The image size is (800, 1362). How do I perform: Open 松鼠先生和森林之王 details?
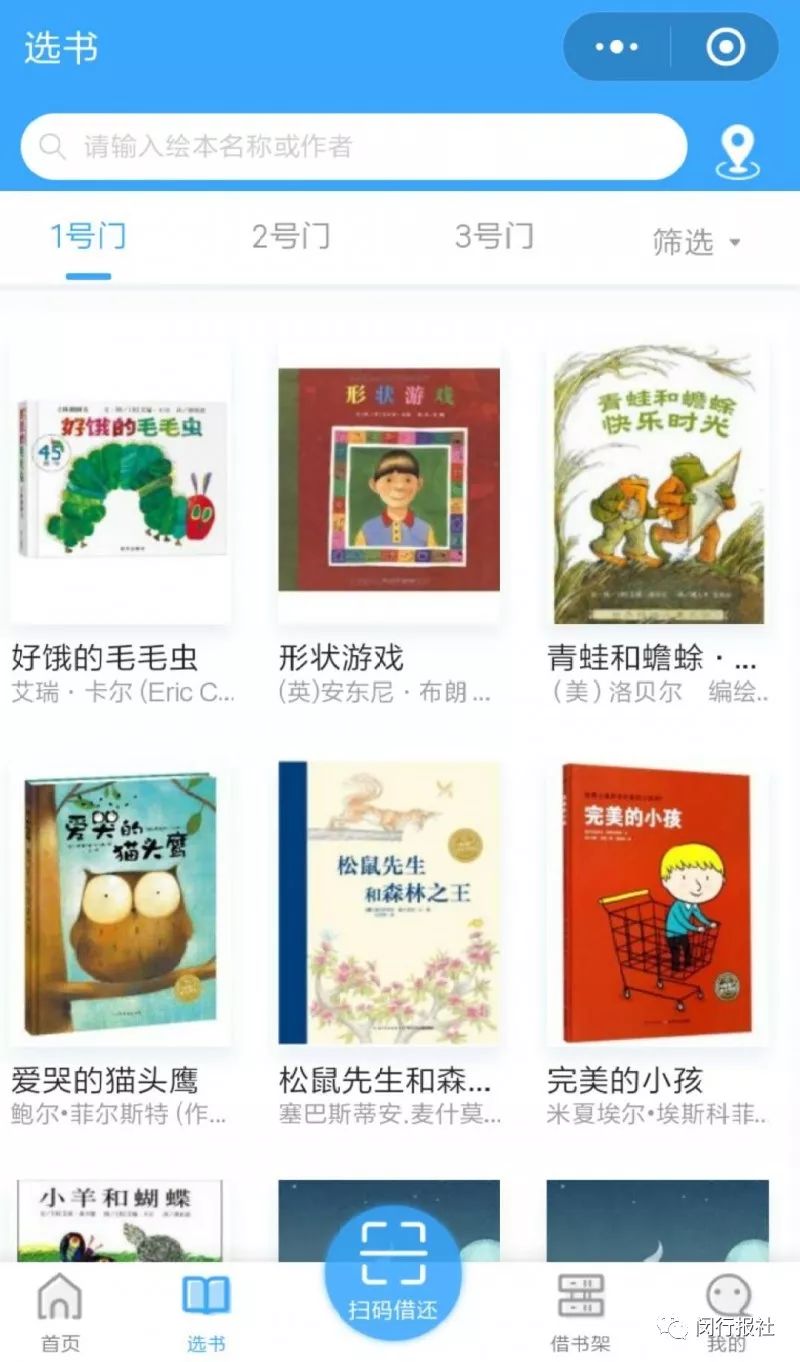[x=389, y=900]
